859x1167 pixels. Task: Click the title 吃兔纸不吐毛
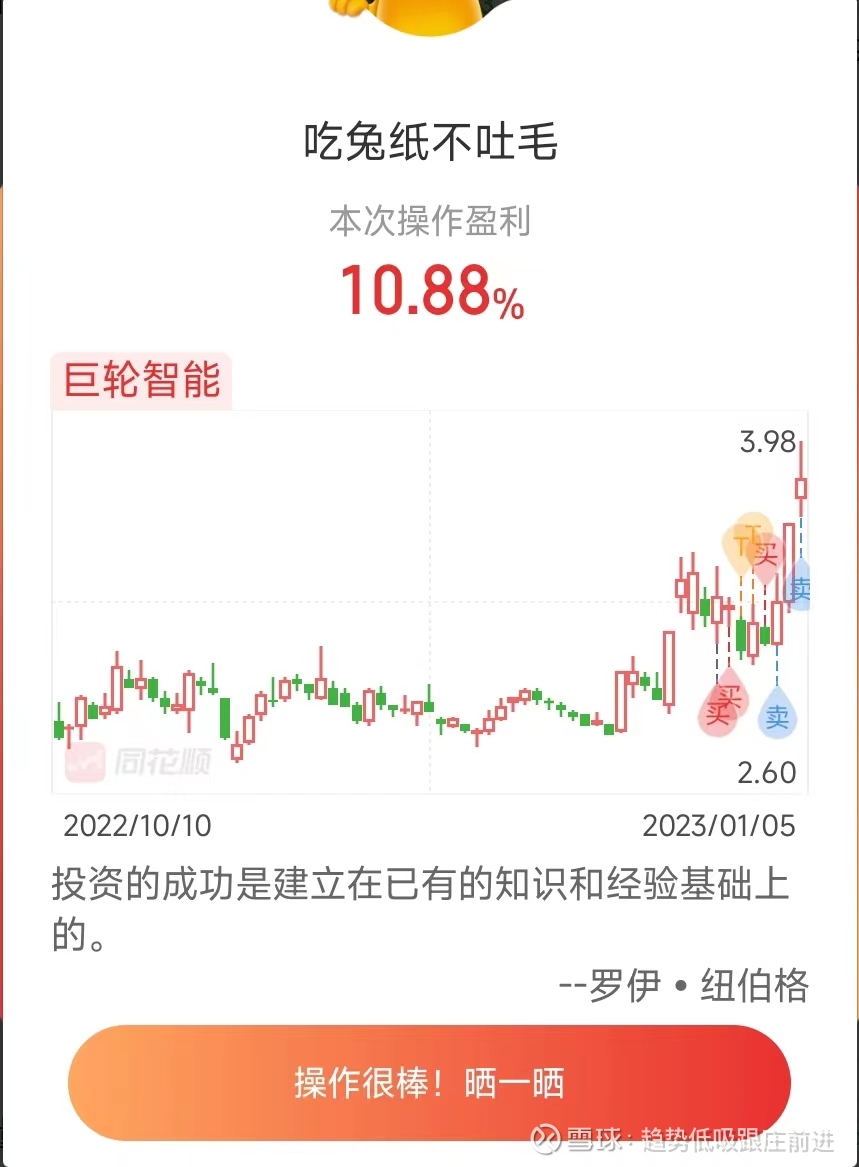pos(428,140)
